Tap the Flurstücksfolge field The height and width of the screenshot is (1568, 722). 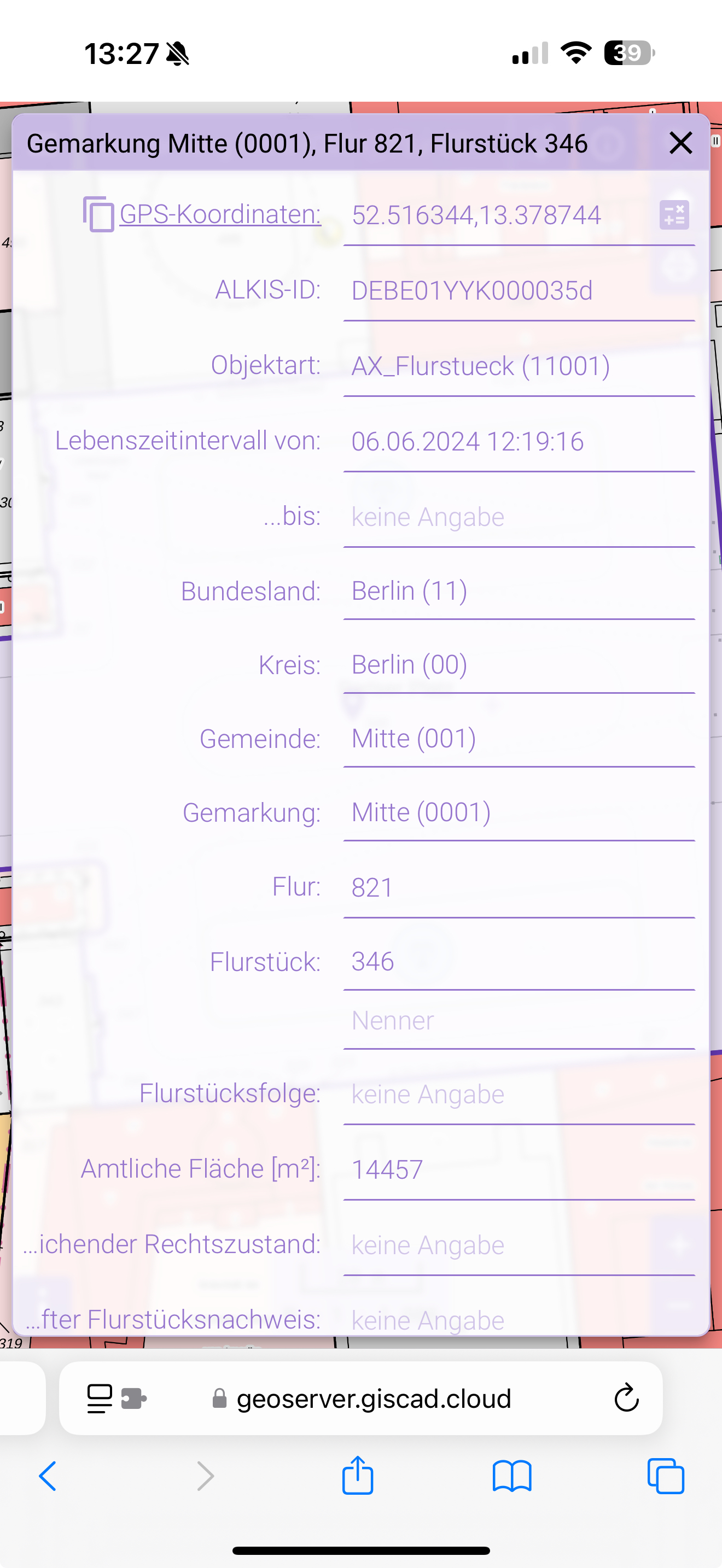click(519, 1095)
